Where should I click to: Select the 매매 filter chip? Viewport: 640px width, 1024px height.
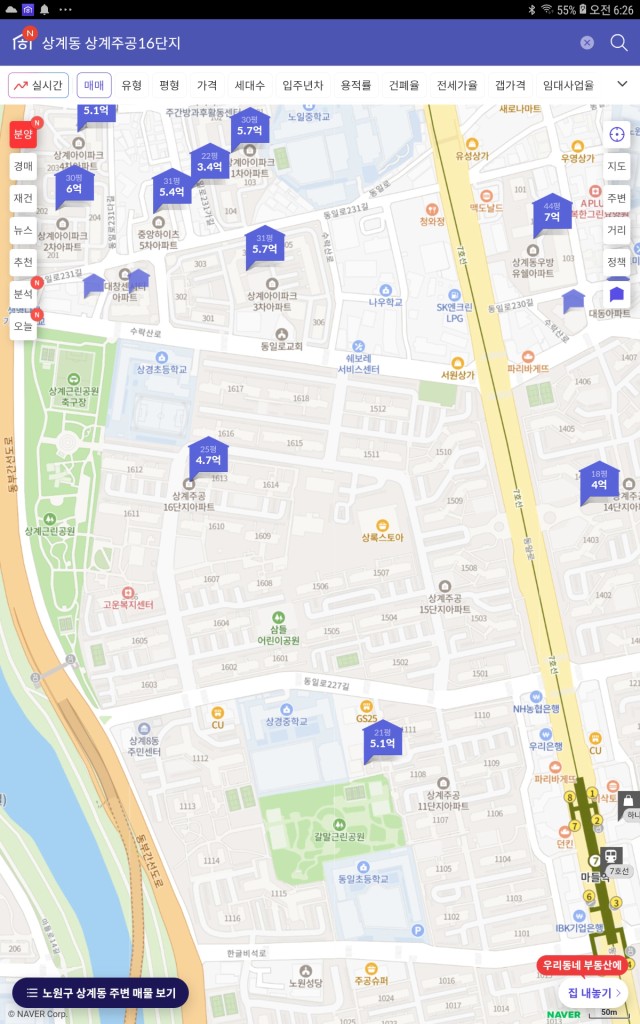pyautogui.click(x=94, y=85)
